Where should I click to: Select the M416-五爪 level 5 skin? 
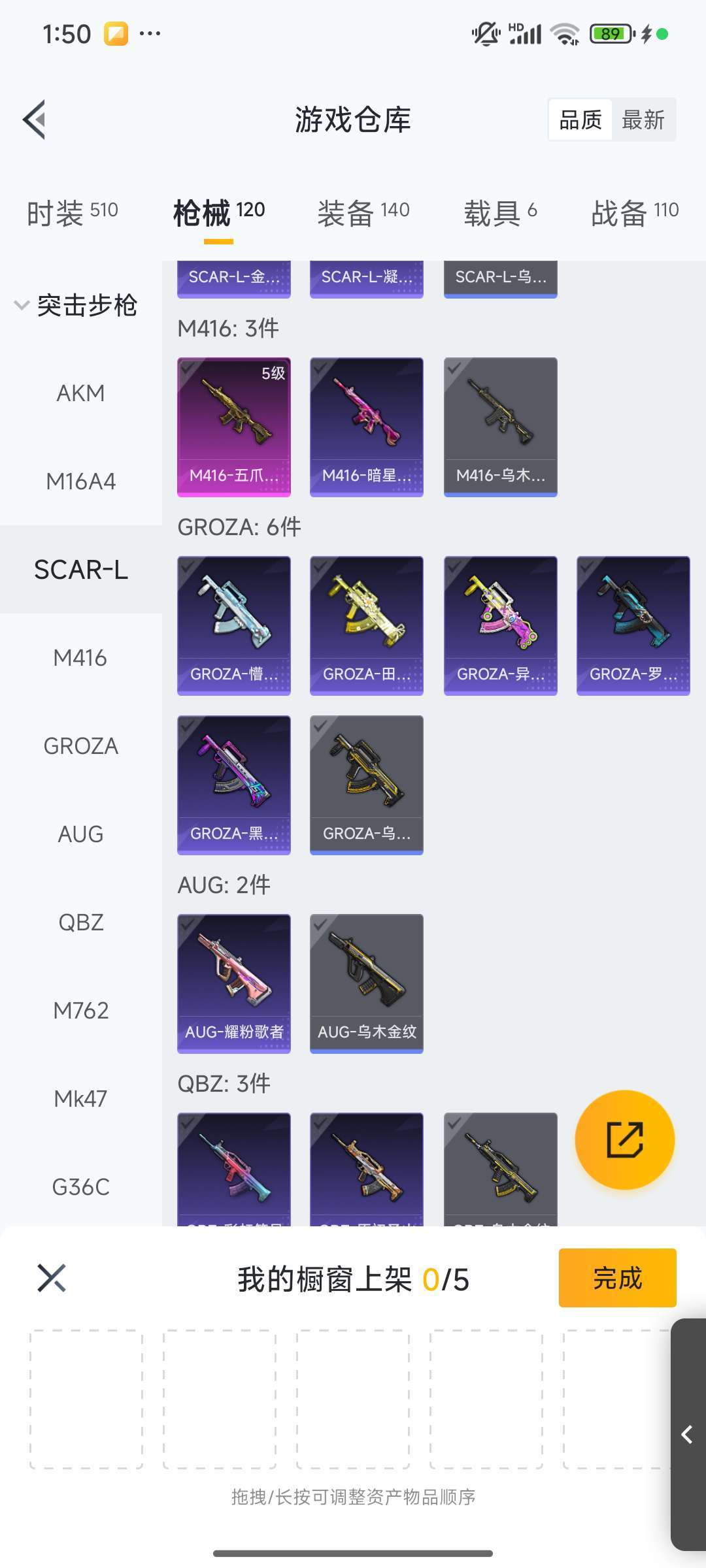[x=234, y=427]
